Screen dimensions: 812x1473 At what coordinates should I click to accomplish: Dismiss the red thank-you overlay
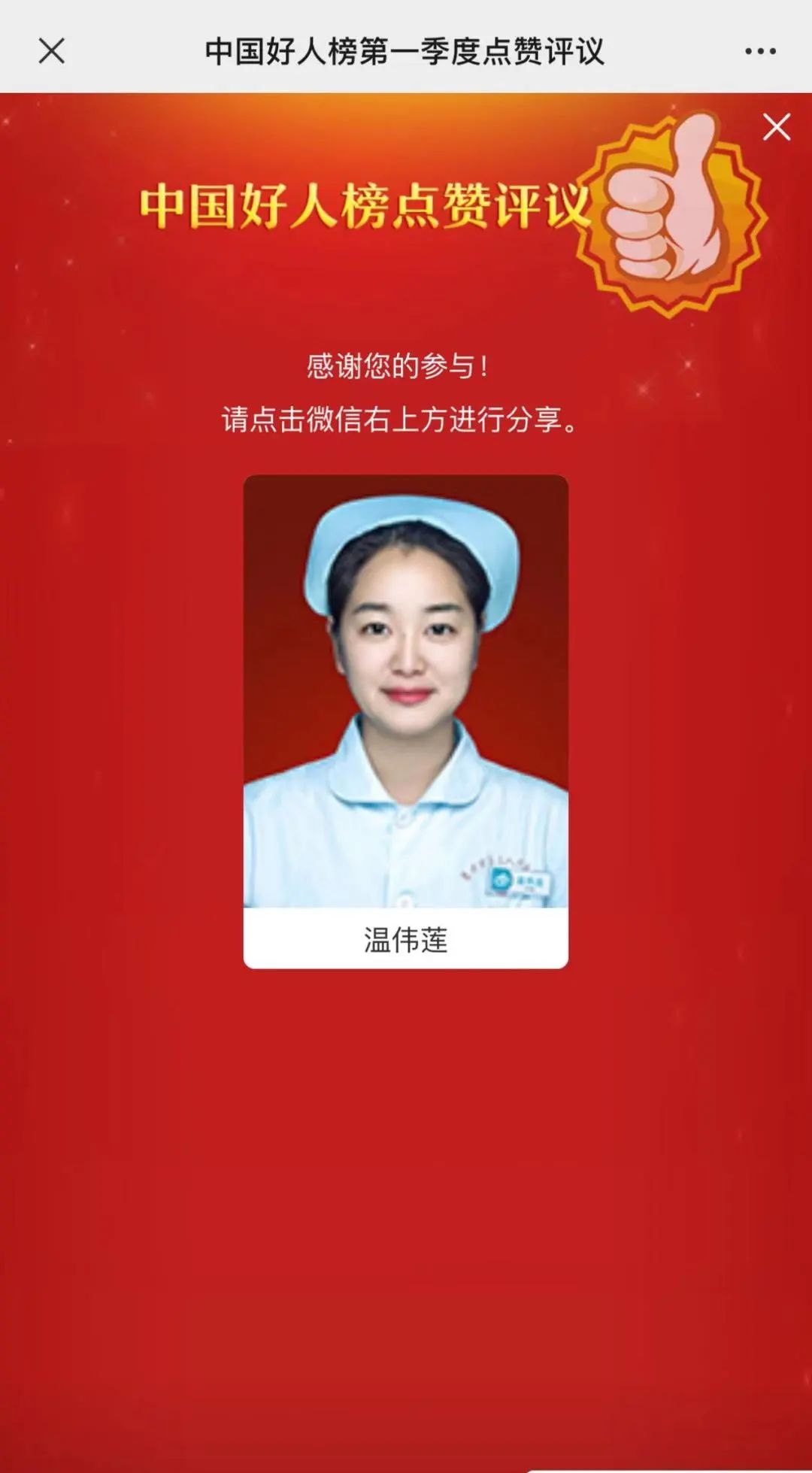776,127
